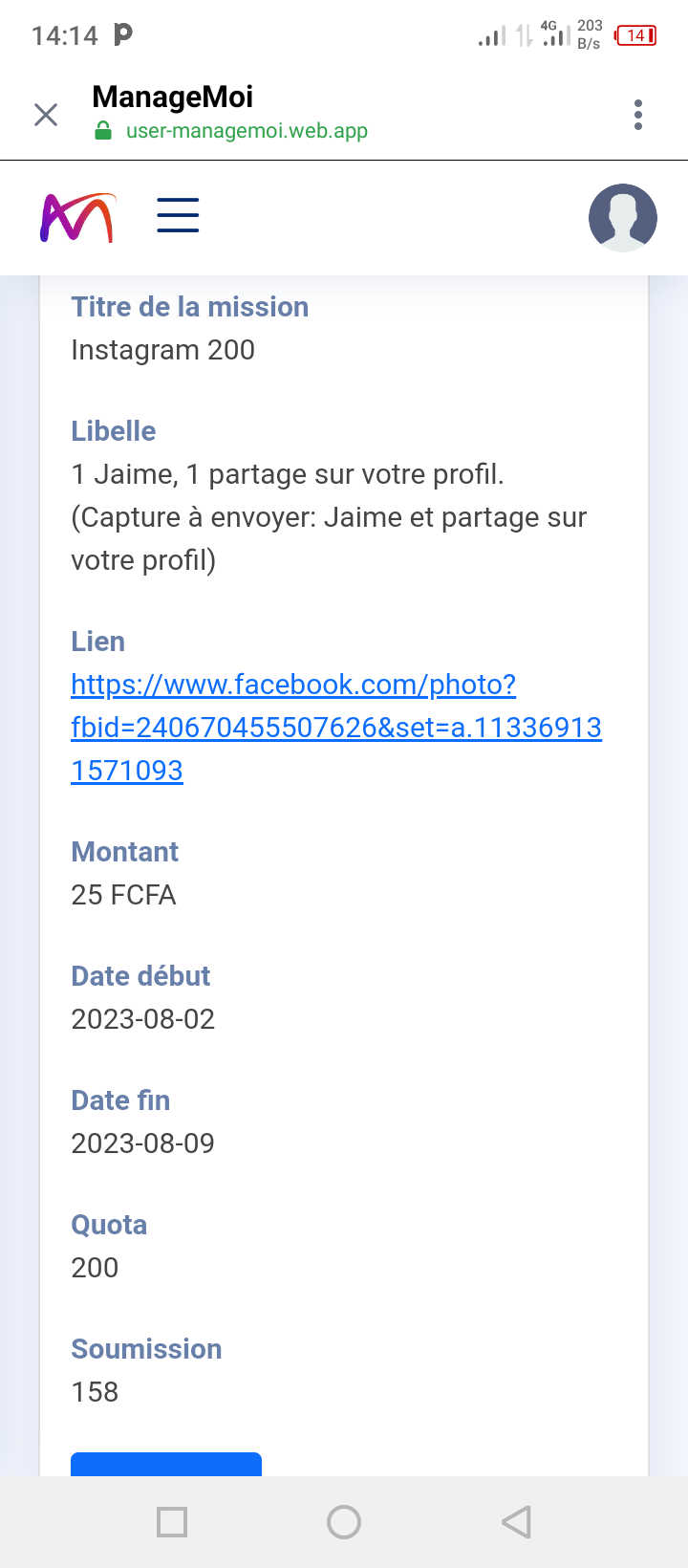Go back with the system back button

coord(517,1521)
